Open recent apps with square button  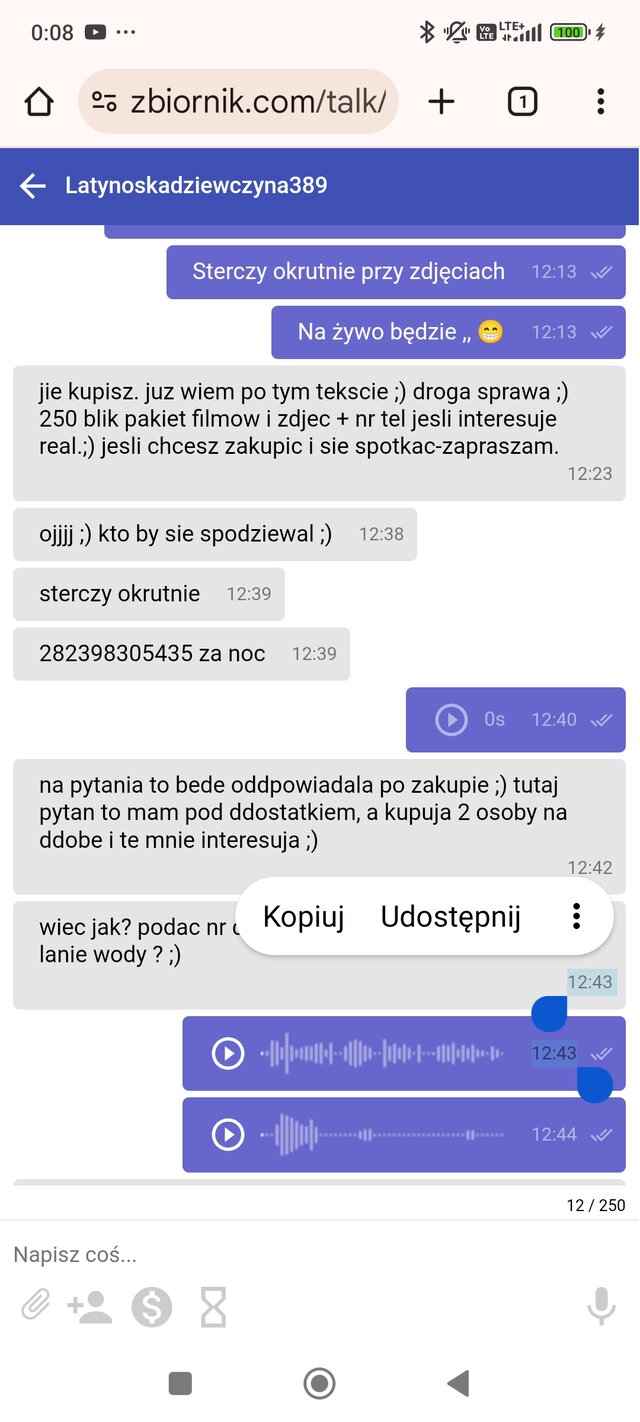(x=180, y=1383)
